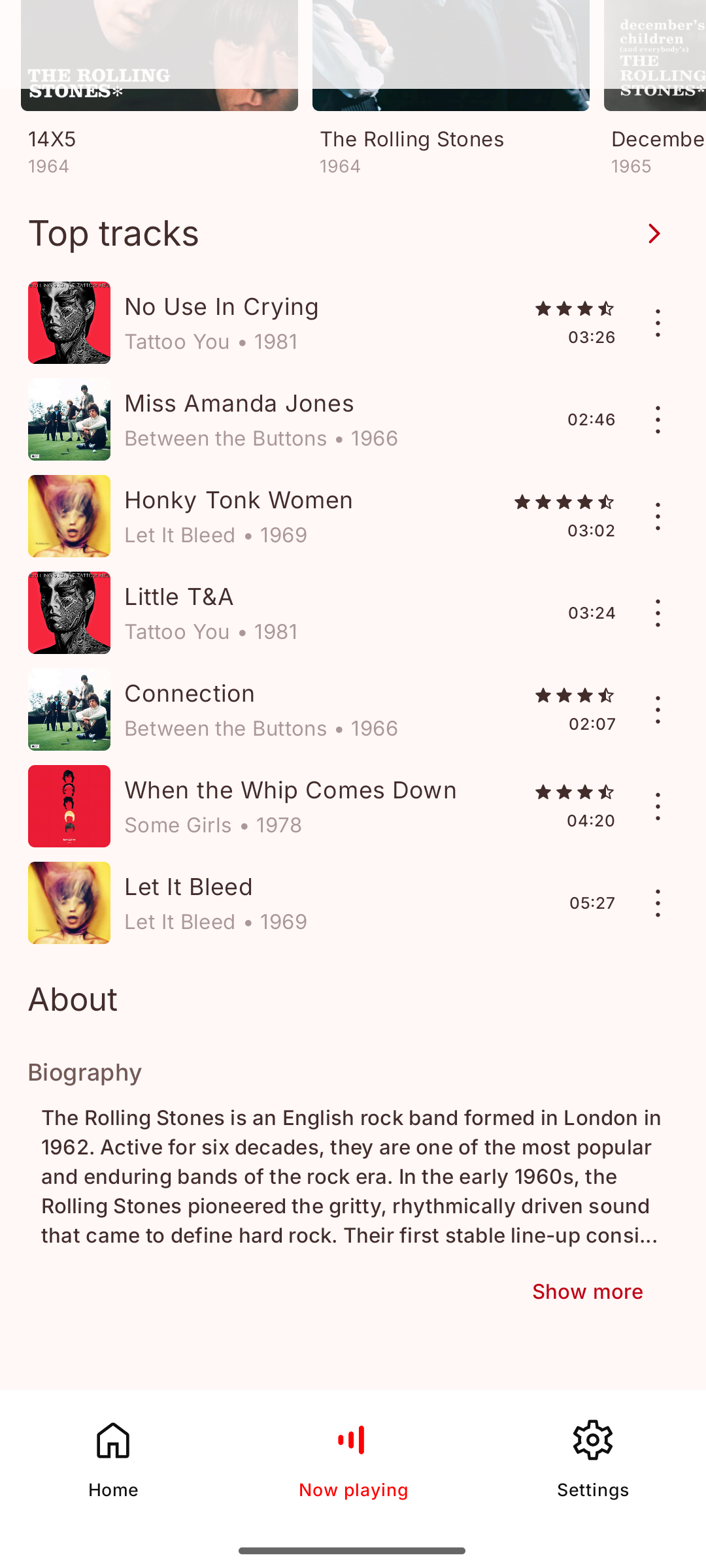706x1568 pixels.
Task: Open options for Honky Tonk Women
Action: [x=658, y=516]
